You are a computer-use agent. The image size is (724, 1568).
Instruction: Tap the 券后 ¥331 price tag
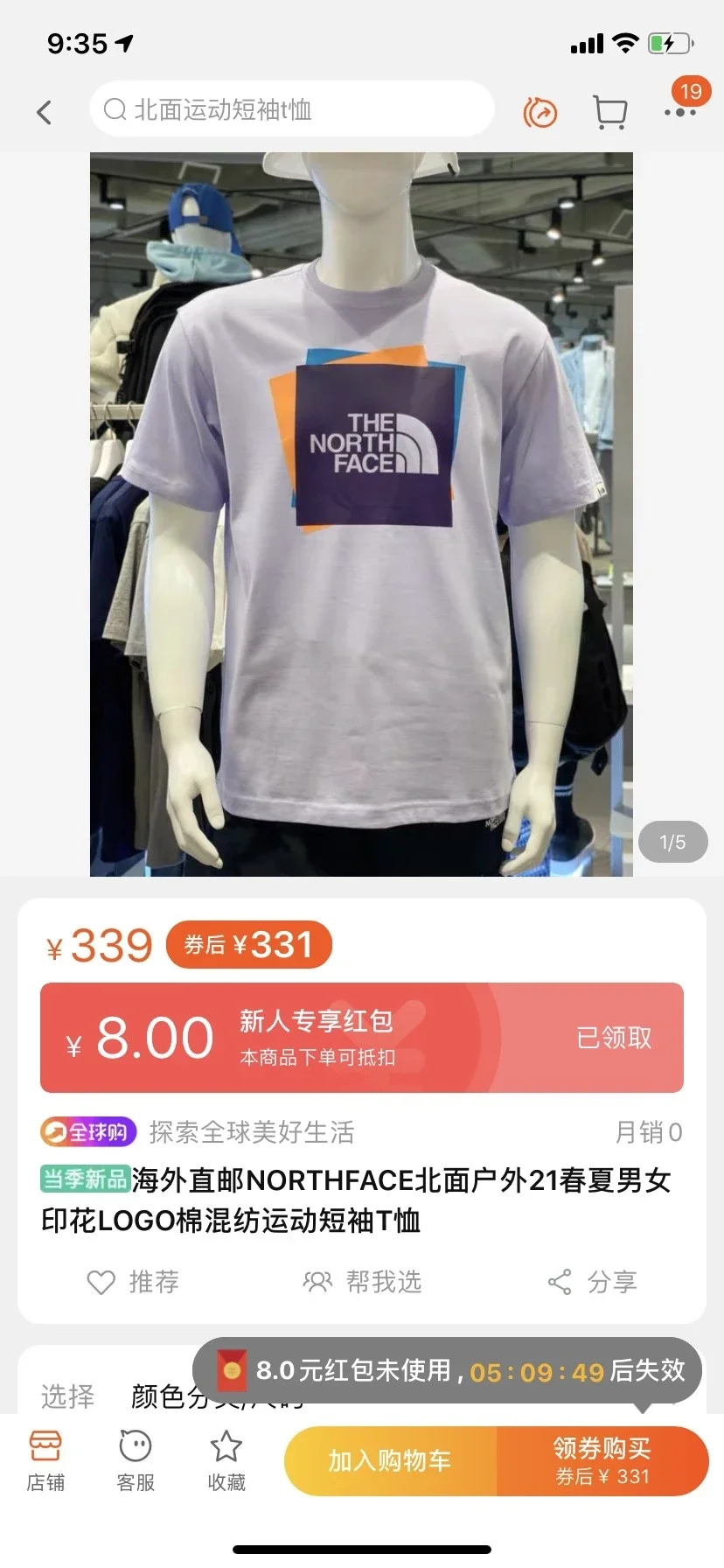(249, 945)
